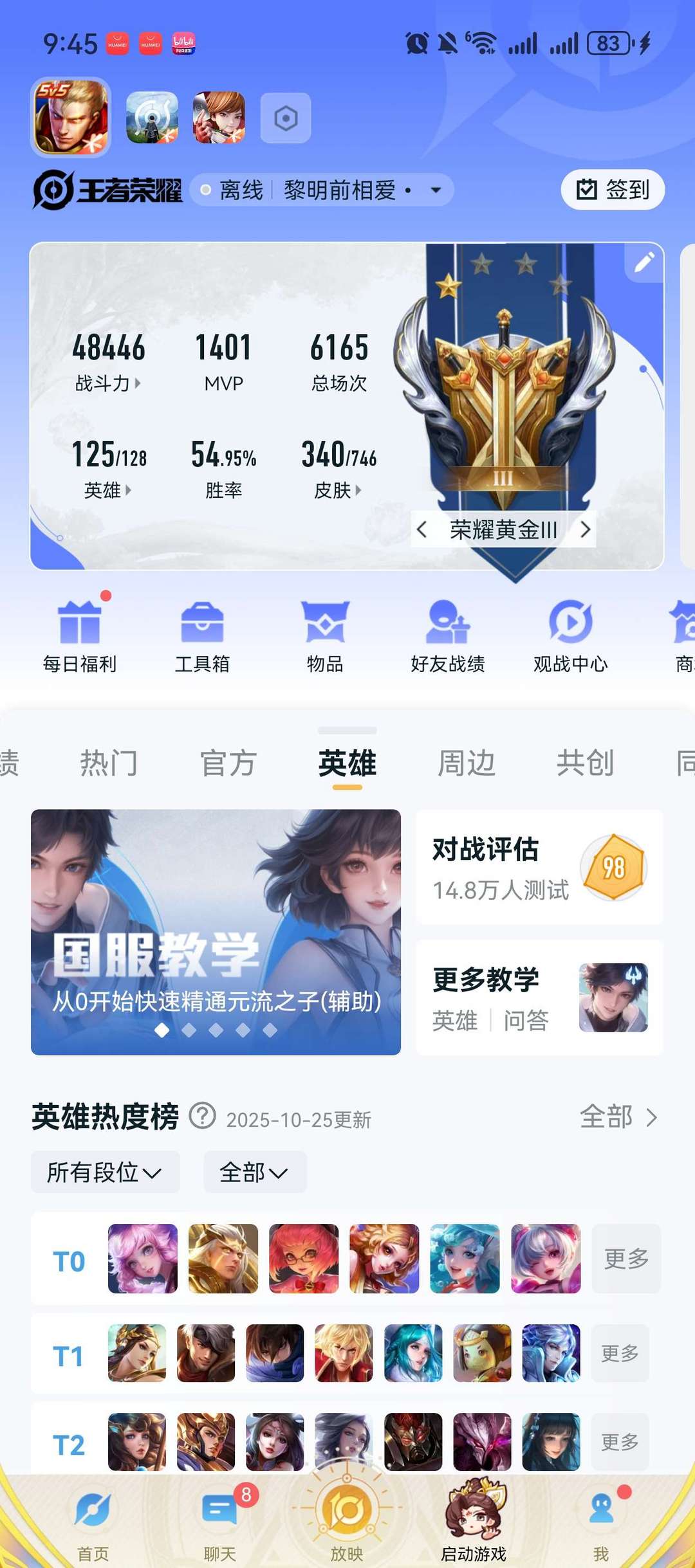Open the 更多教学 card
This screenshot has height=1568, width=695.
[539, 998]
